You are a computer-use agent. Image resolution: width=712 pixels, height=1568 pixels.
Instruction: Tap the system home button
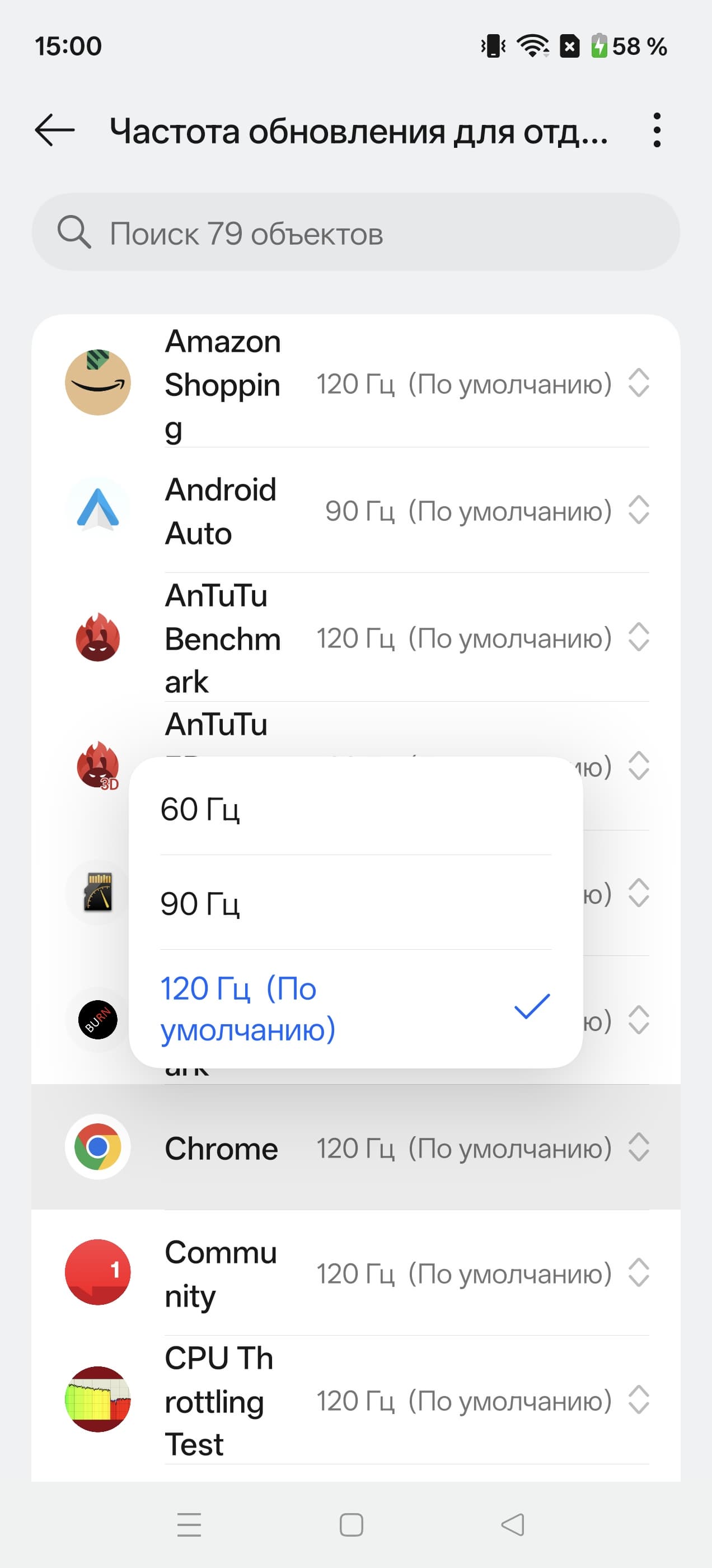pyautogui.click(x=352, y=1524)
